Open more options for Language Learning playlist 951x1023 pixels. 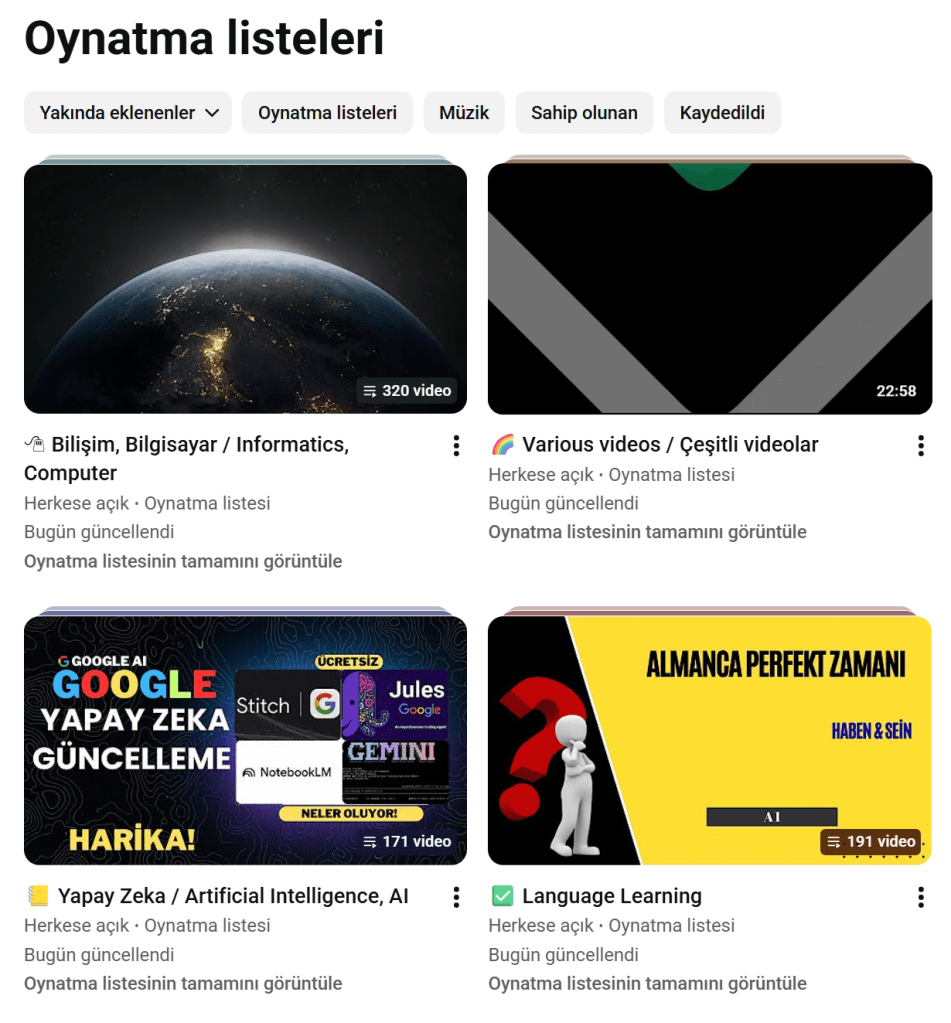pos(920,897)
